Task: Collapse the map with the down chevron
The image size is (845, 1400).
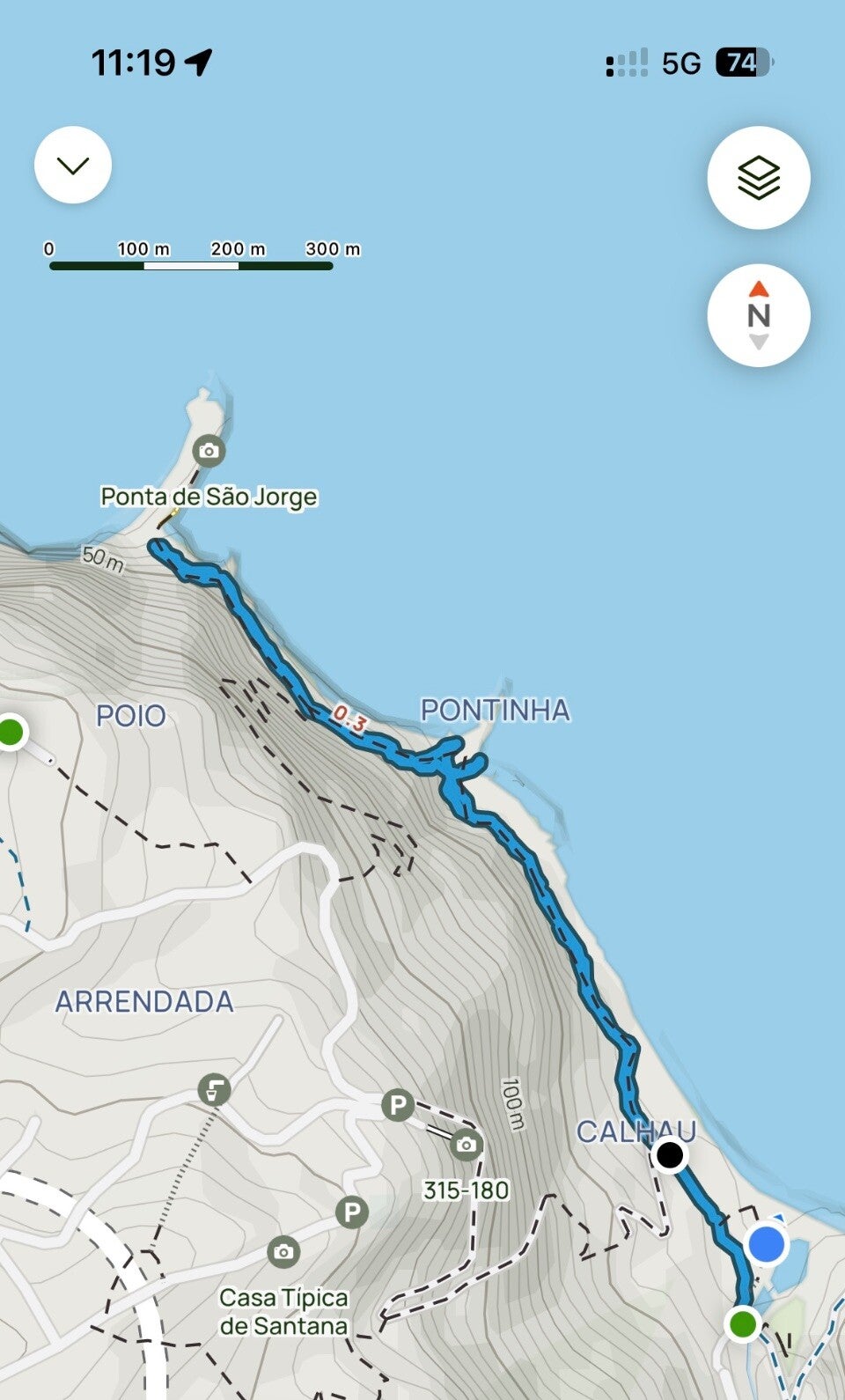Action: tap(73, 166)
